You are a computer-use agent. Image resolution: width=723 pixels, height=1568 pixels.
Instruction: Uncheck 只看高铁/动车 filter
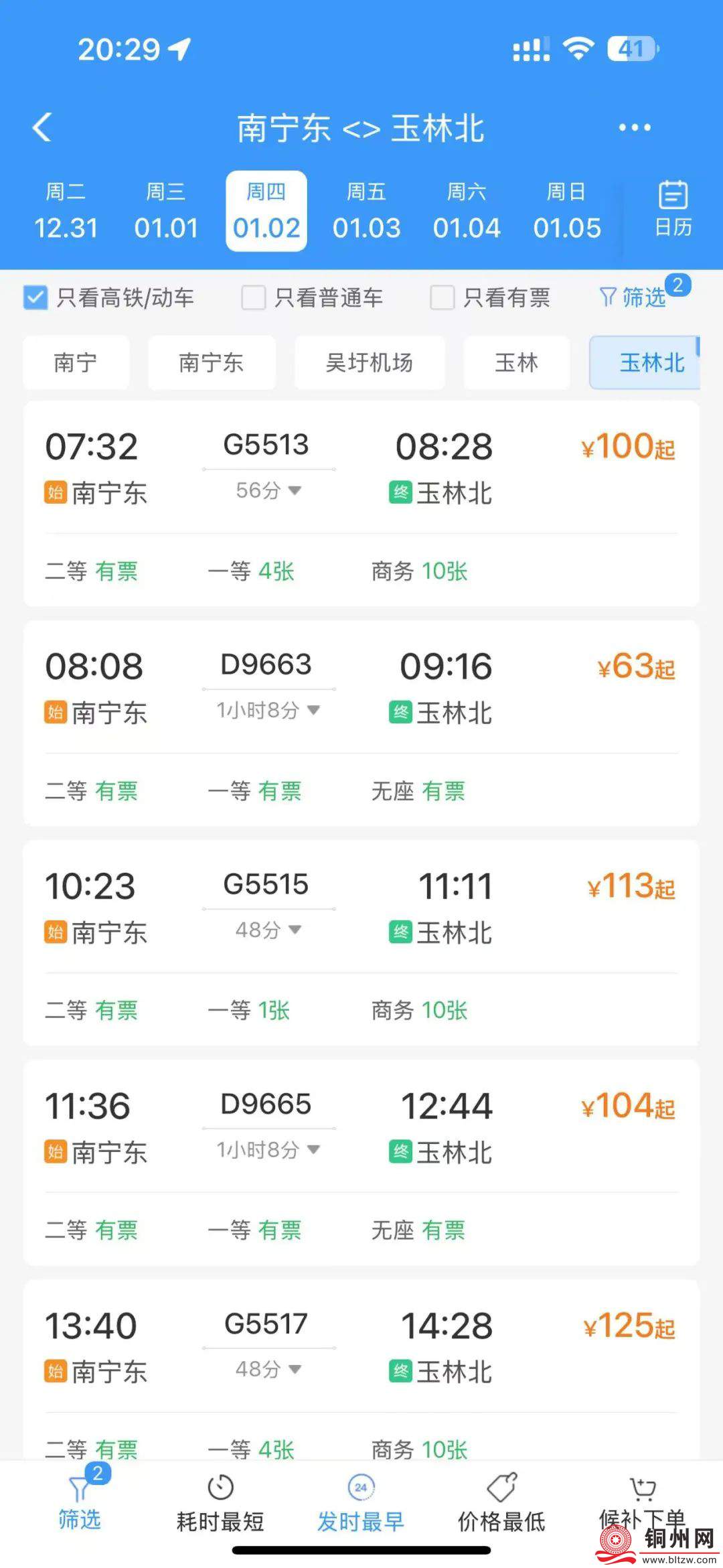(x=35, y=297)
